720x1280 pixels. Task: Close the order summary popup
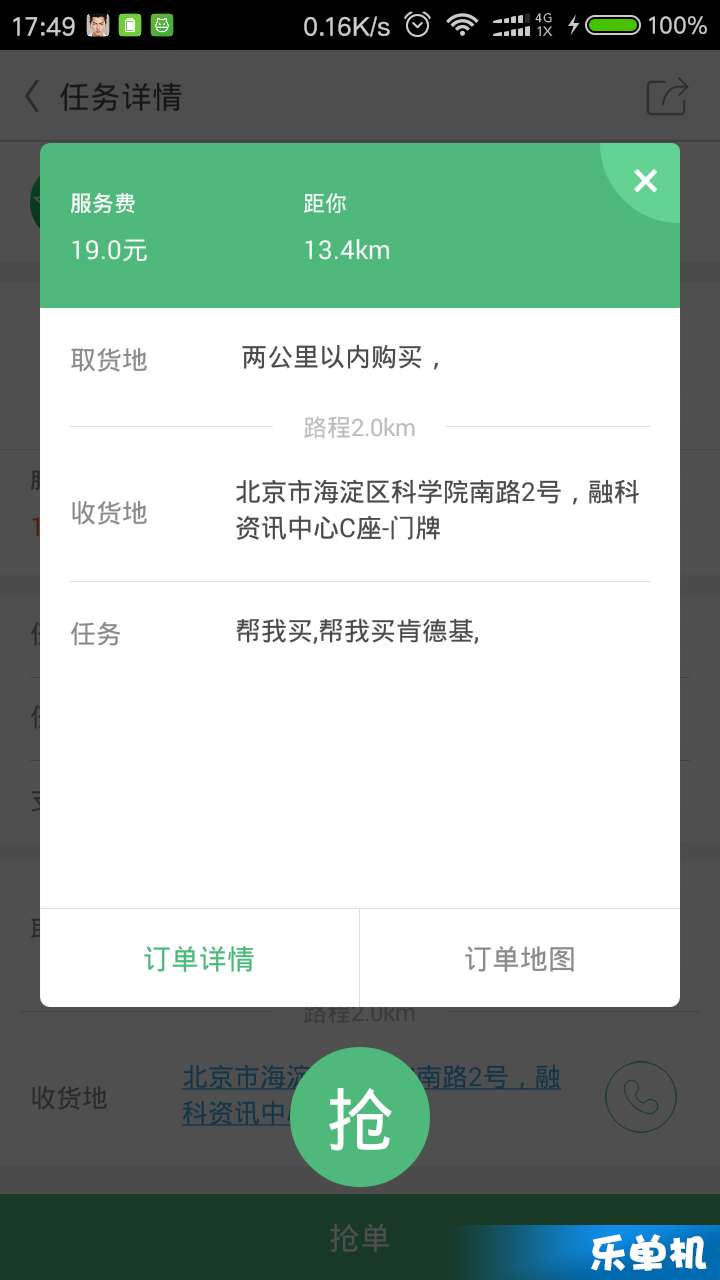[645, 181]
